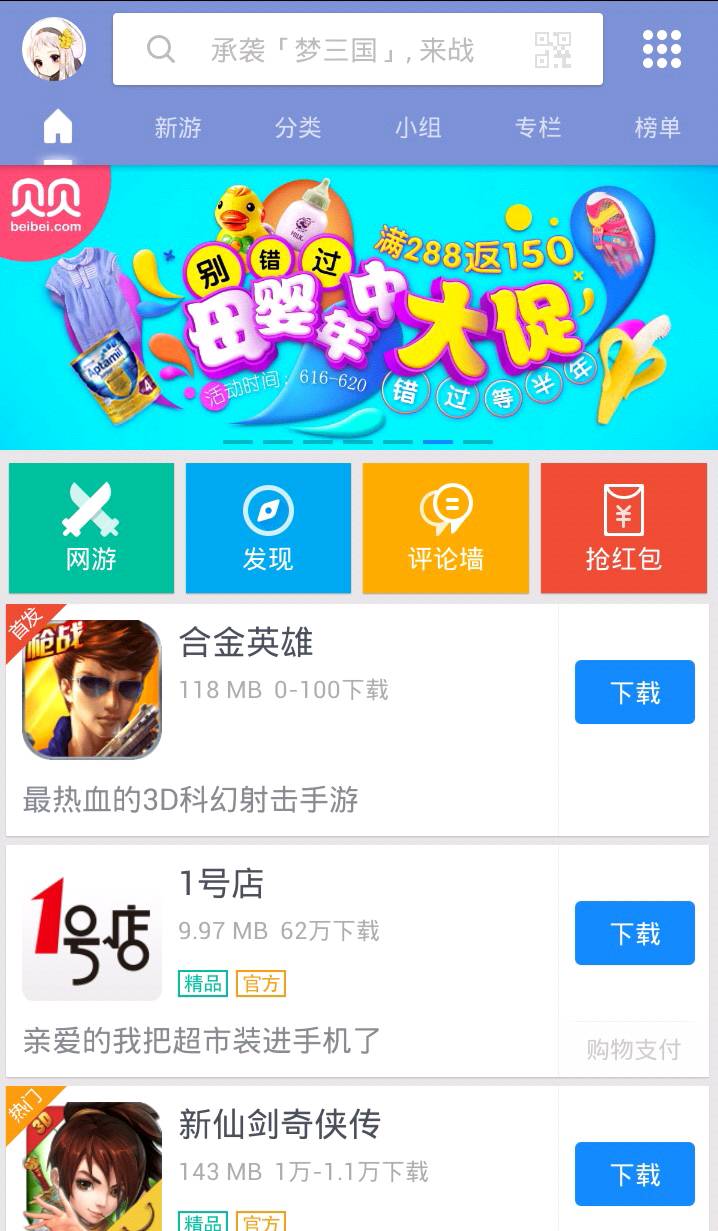Open the 评论墙 tile
Viewport: 718px width, 1231px height.
446,528
